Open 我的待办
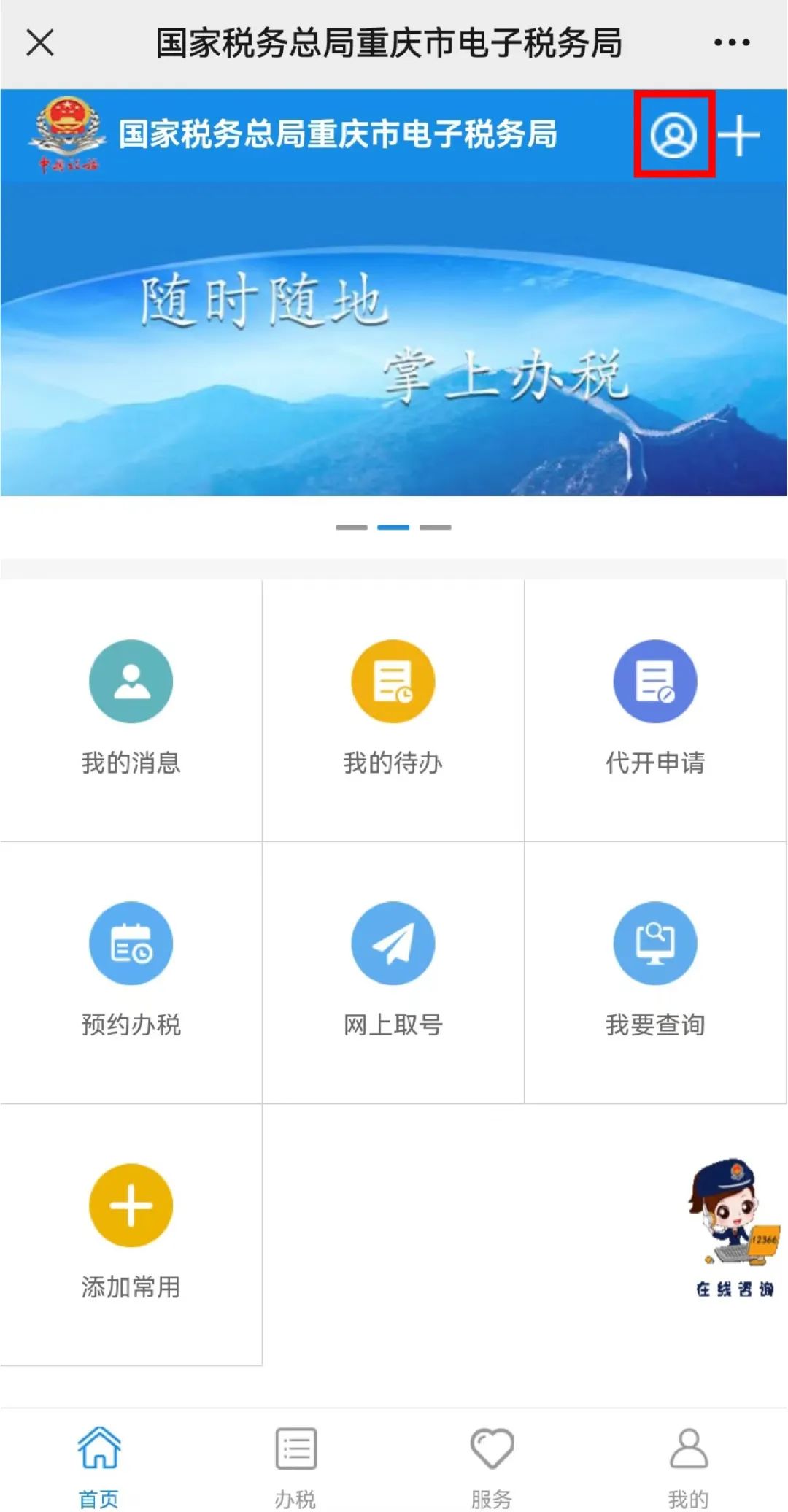 393,709
